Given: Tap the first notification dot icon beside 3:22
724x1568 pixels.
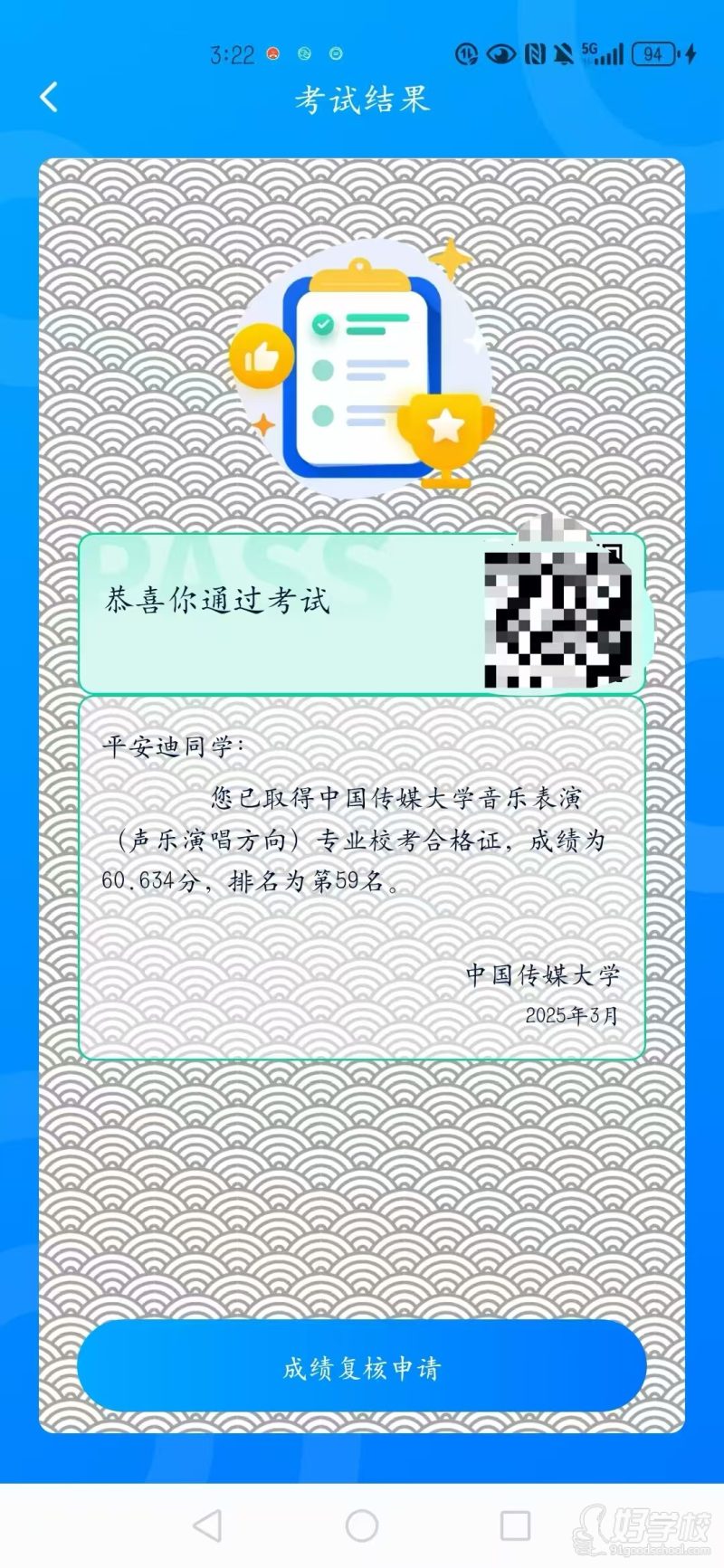Looking at the screenshot, I should [274, 52].
